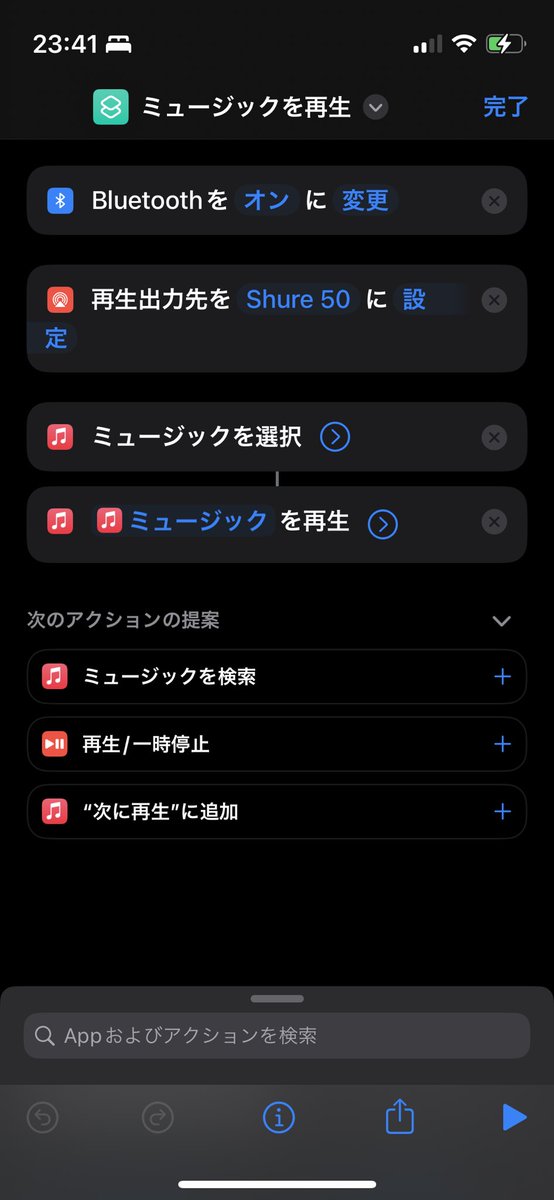Viewport: 554px width, 1200px height.
Task: Add the "次に再生"に追加 suggested action
Action: 502,811
